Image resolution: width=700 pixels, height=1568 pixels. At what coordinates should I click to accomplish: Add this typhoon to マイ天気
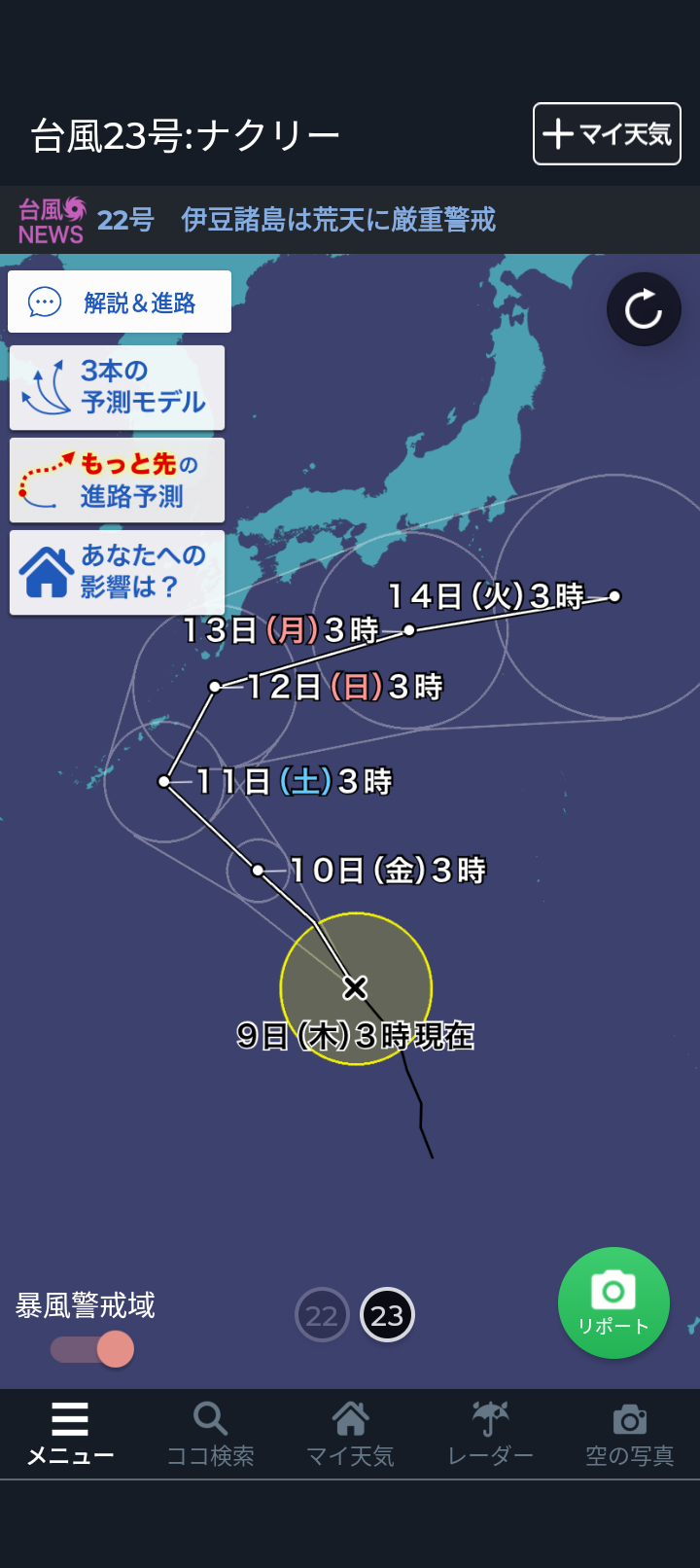click(607, 134)
